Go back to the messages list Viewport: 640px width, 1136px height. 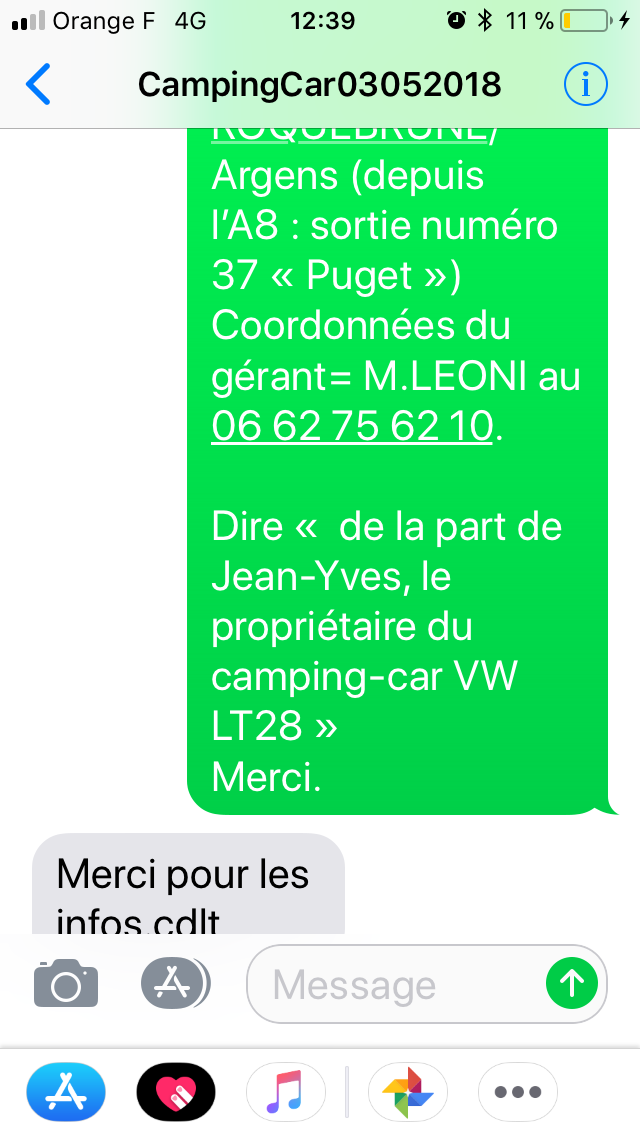tap(38, 85)
